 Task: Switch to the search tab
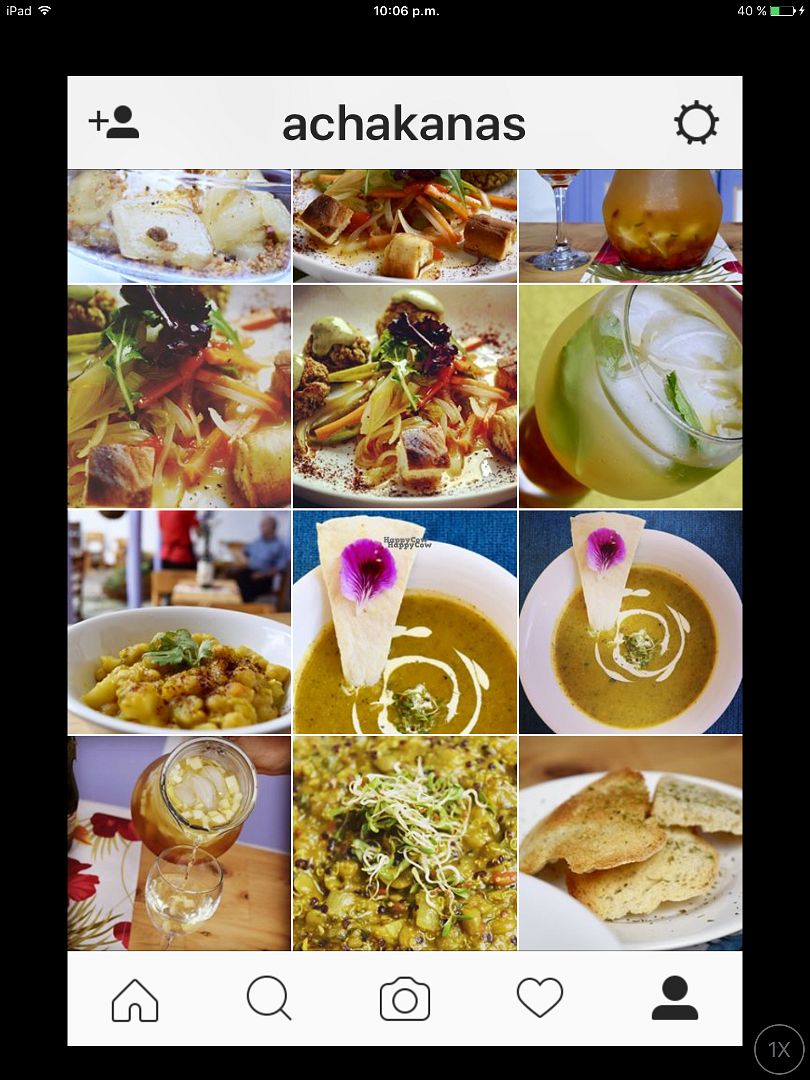[269, 999]
